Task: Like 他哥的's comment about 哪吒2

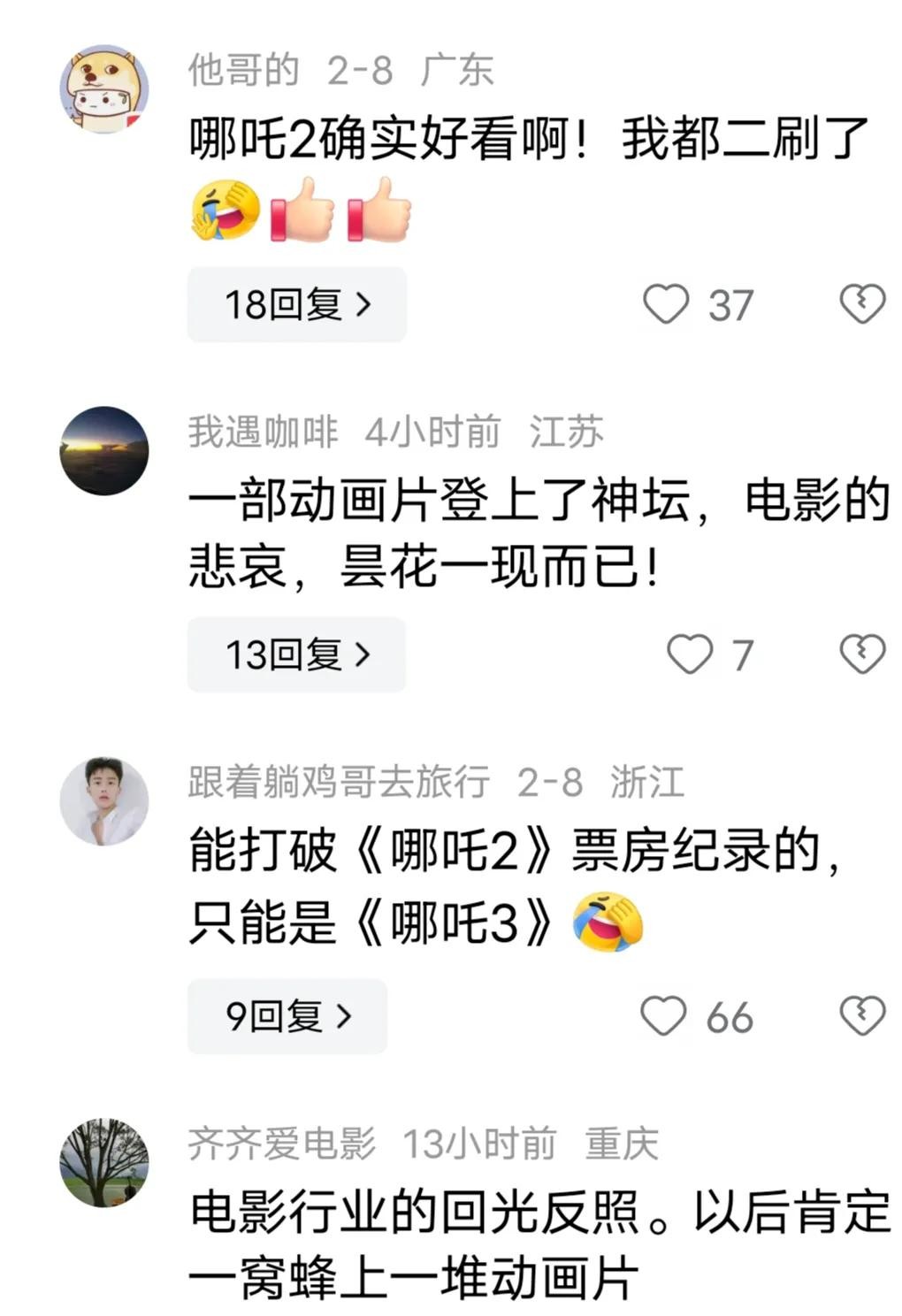Action: pyautogui.click(x=665, y=305)
